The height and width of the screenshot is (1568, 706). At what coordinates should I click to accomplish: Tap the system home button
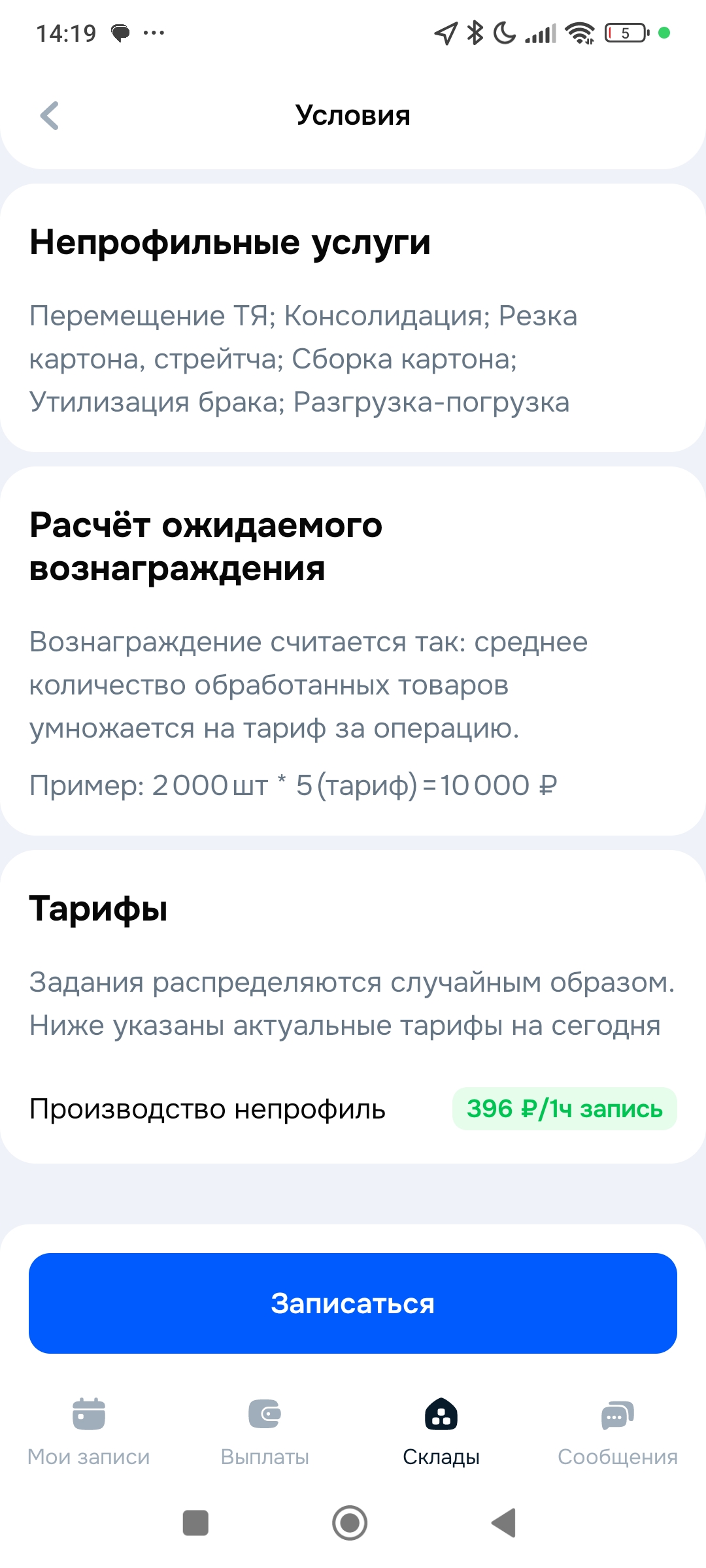click(x=350, y=1523)
